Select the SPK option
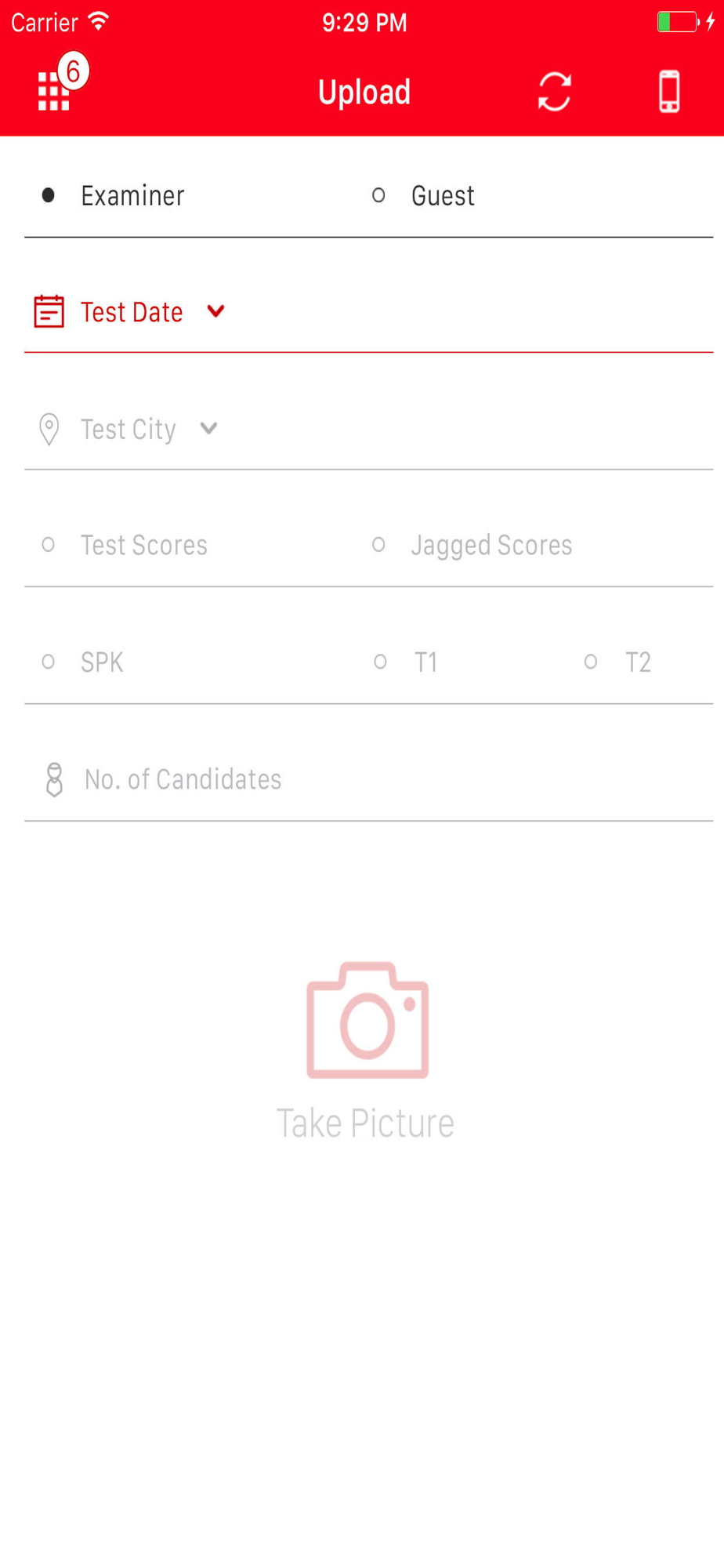The height and width of the screenshot is (1568, 724). pos(82,662)
